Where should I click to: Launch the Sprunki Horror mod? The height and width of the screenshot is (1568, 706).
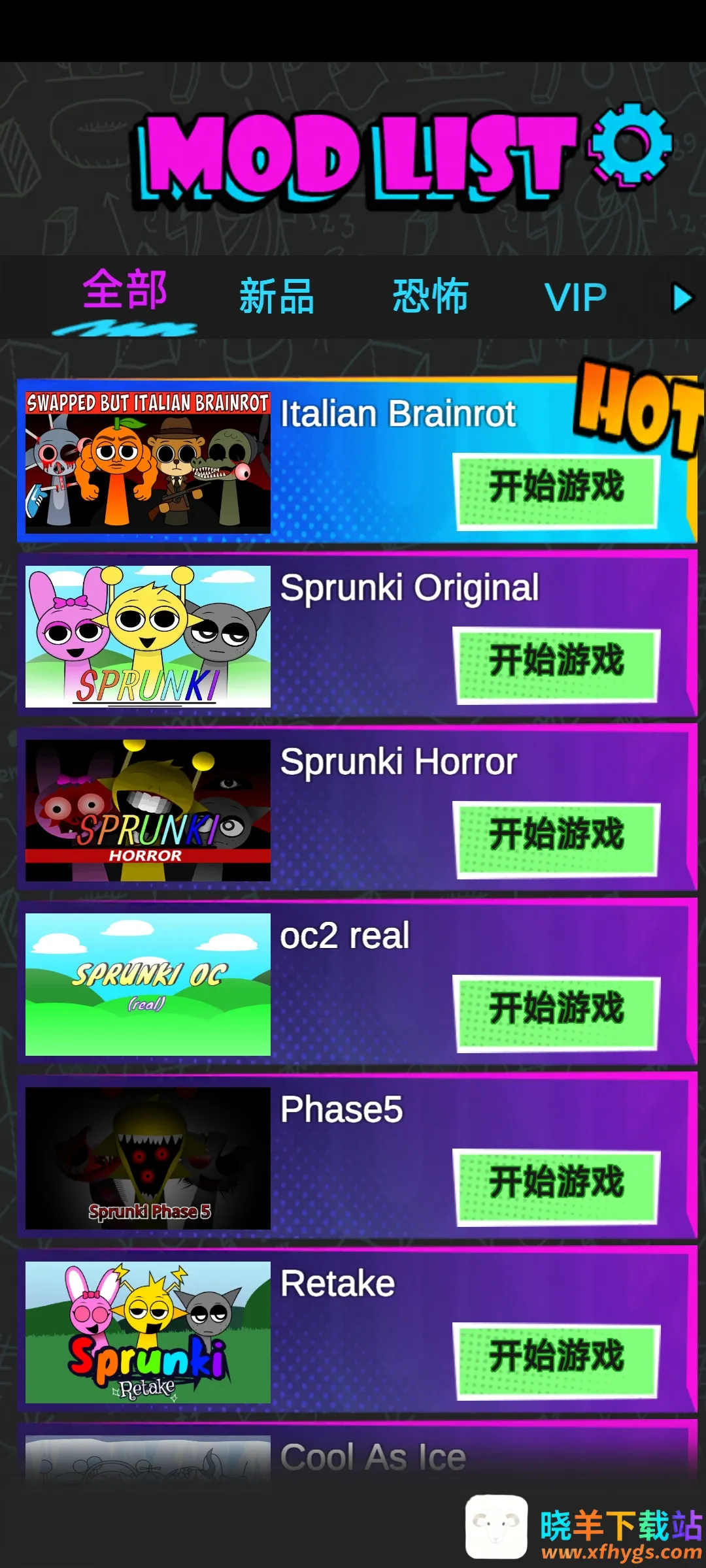(557, 836)
